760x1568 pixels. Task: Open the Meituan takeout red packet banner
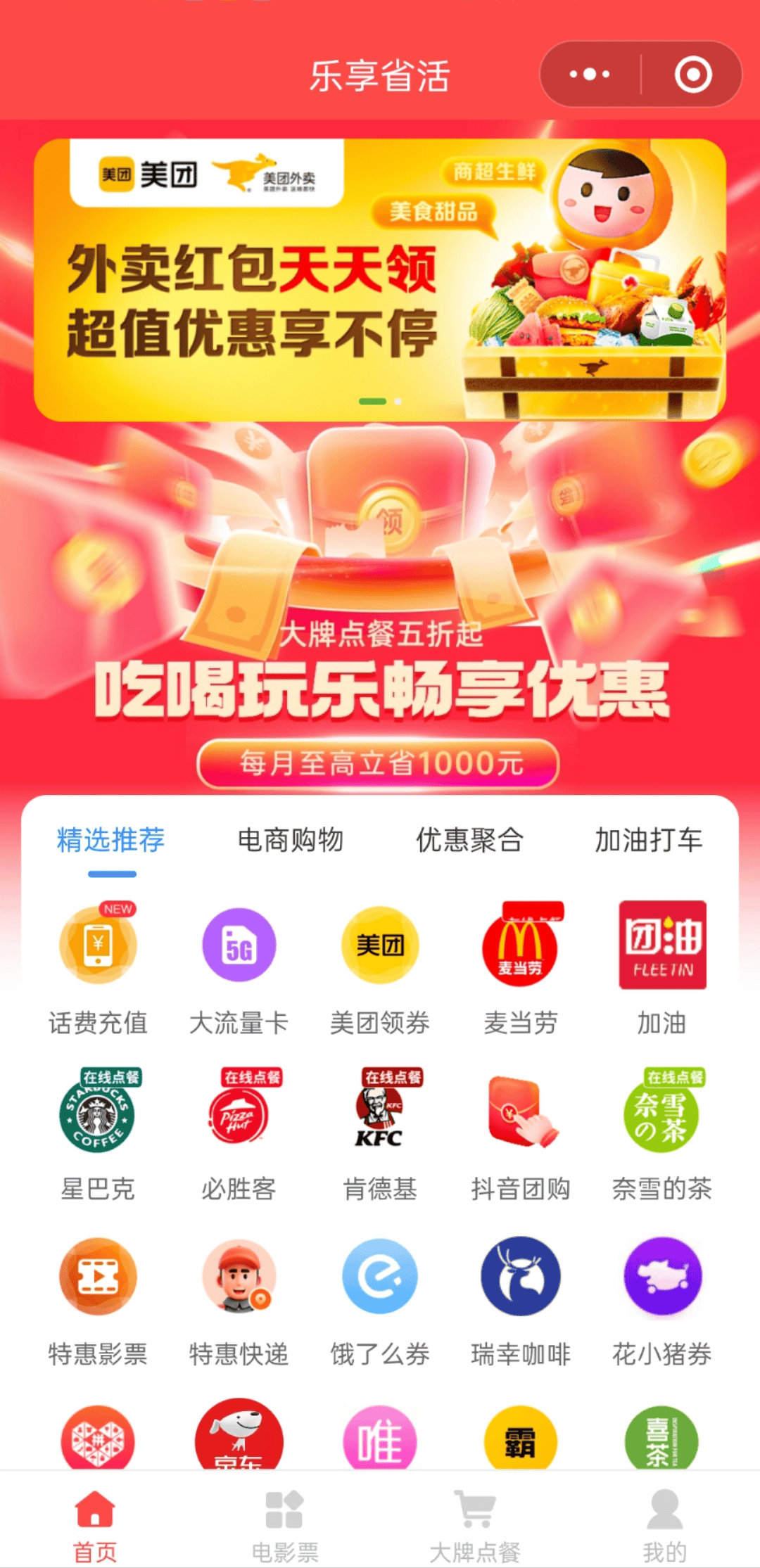click(x=380, y=280)
